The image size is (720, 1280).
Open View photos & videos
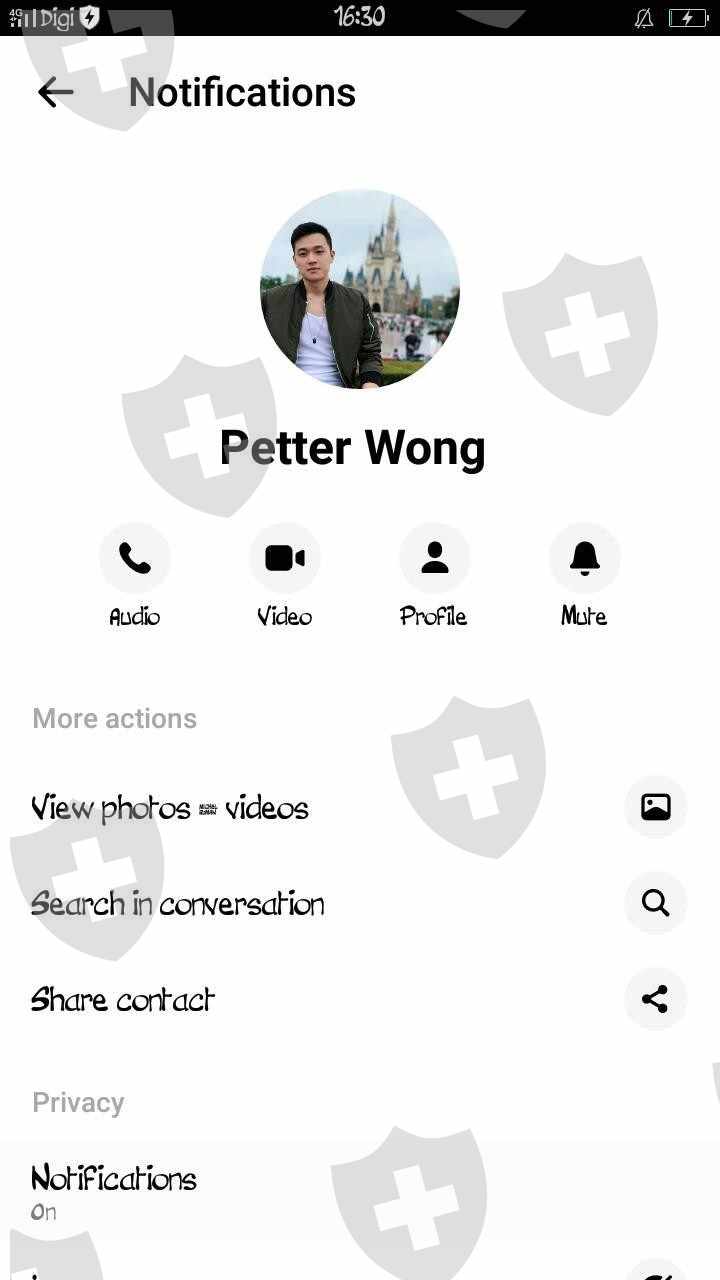tap(170, 807)
